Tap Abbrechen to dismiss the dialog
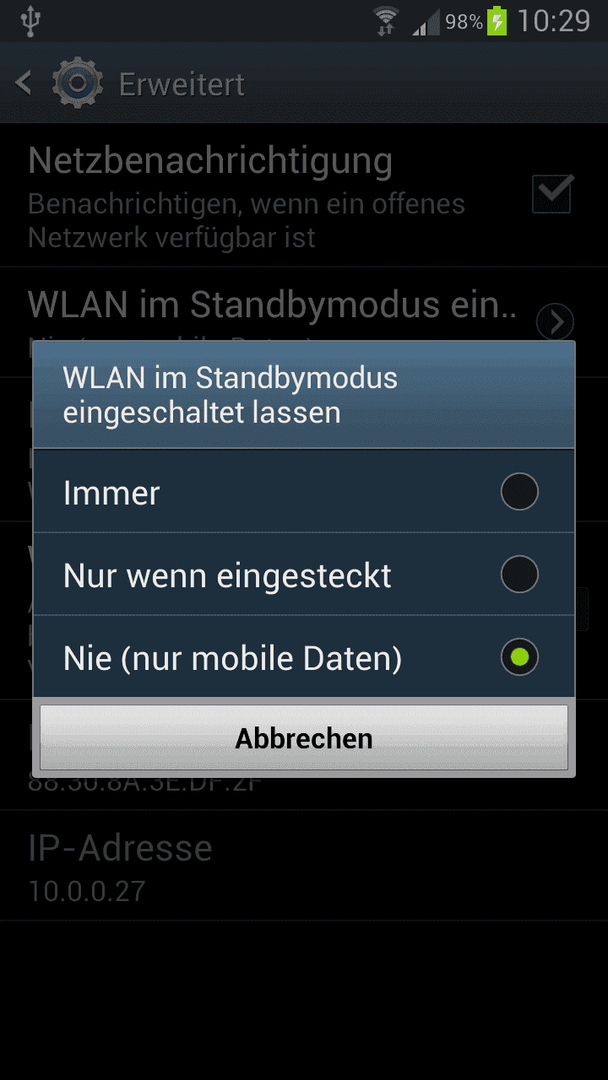The width and height of the screenshot is (608, 1080). (x=303, y=738)
